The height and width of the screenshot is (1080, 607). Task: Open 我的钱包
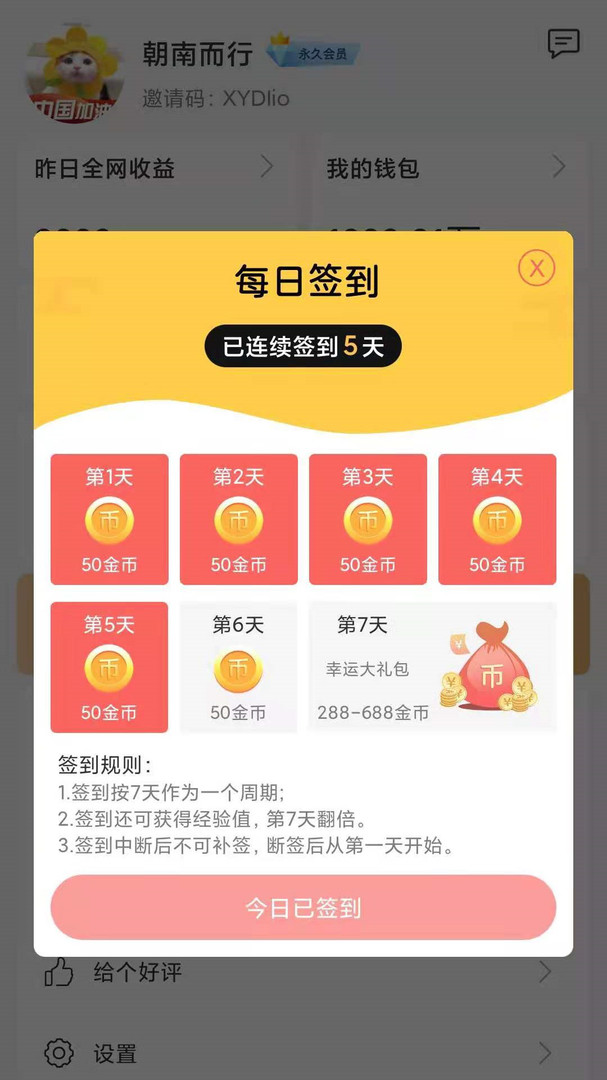click(x=445, y=168)
